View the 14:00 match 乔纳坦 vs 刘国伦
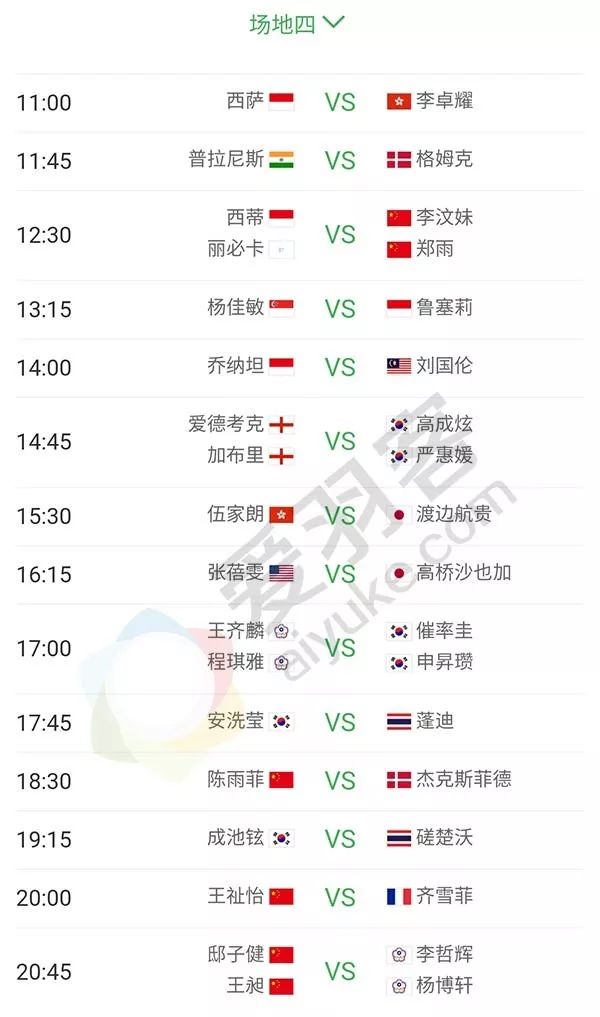The image size is (600, 1017). 300,368
